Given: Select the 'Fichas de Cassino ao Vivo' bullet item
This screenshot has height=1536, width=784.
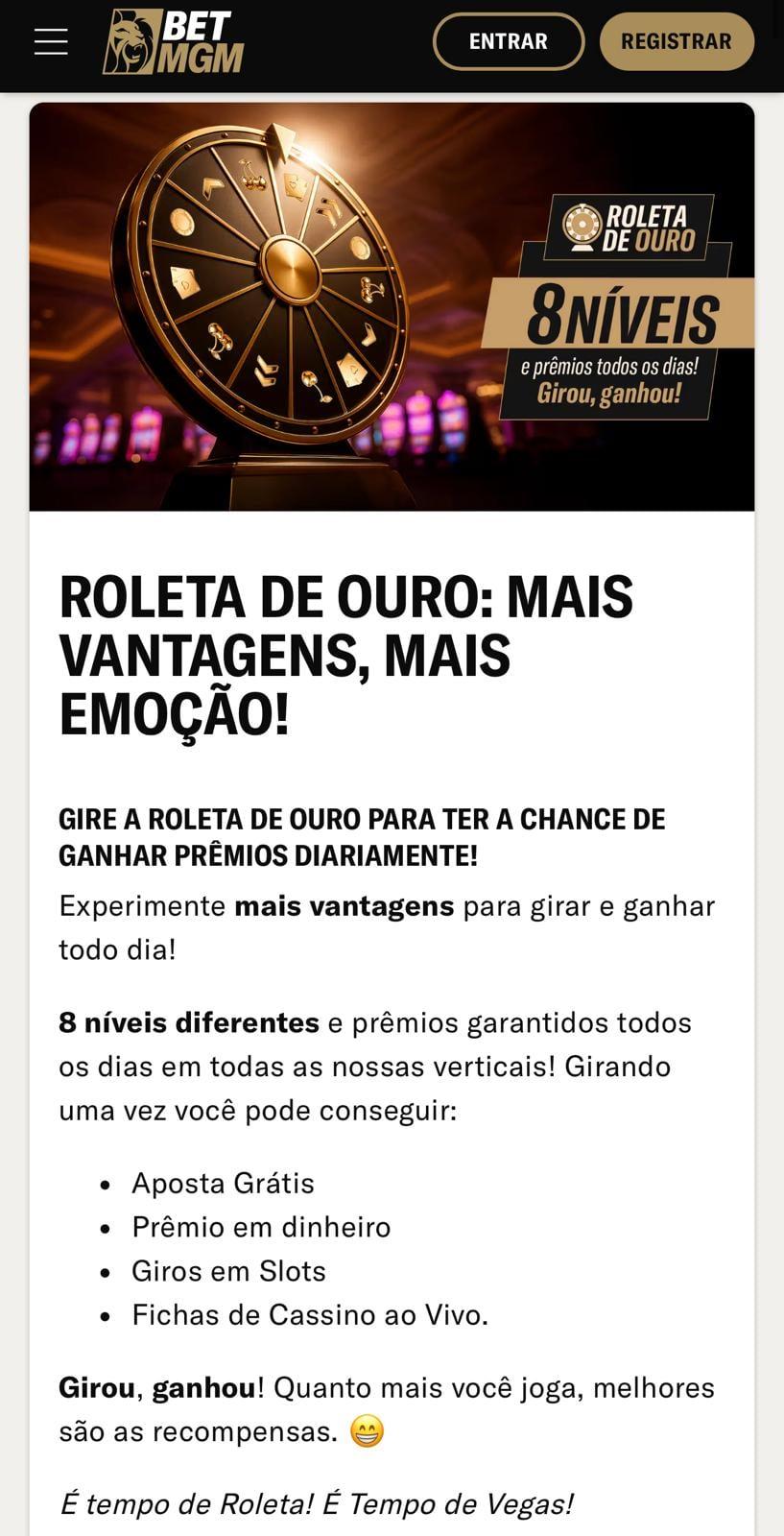Looking at the screenshot, I should [x=310, y=1315].
